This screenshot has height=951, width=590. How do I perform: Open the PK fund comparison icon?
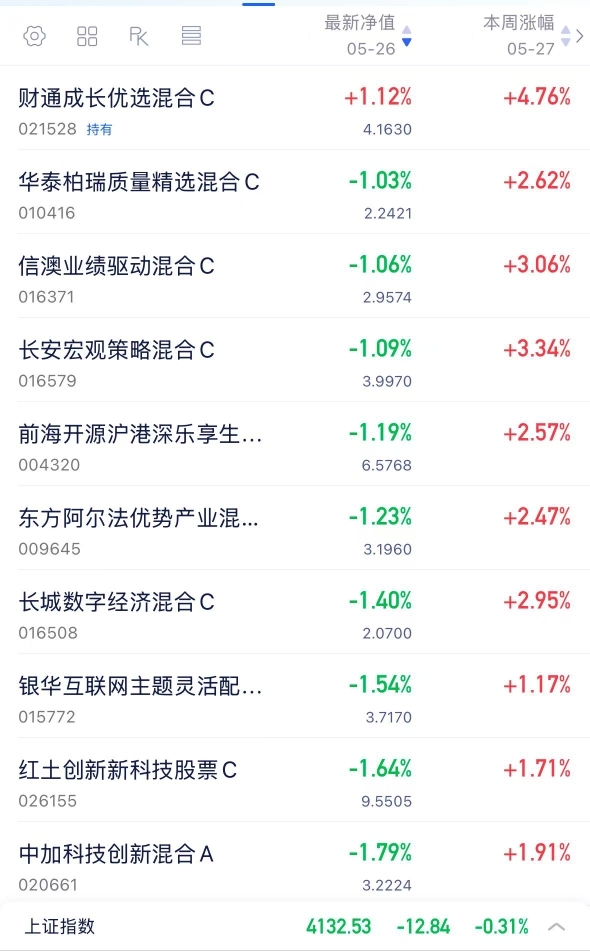click(139, 36)
